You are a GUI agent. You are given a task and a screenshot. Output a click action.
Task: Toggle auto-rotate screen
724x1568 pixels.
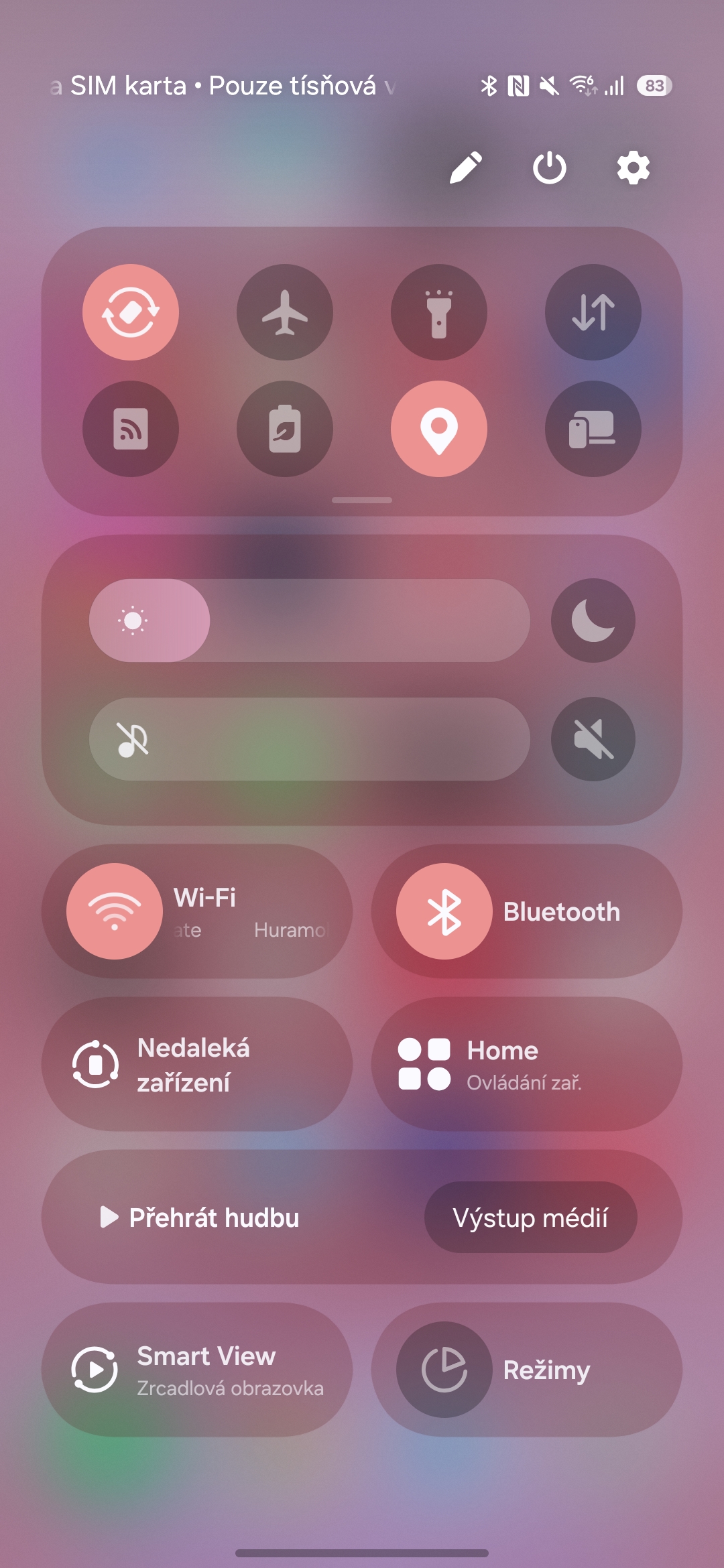(131, 312)
